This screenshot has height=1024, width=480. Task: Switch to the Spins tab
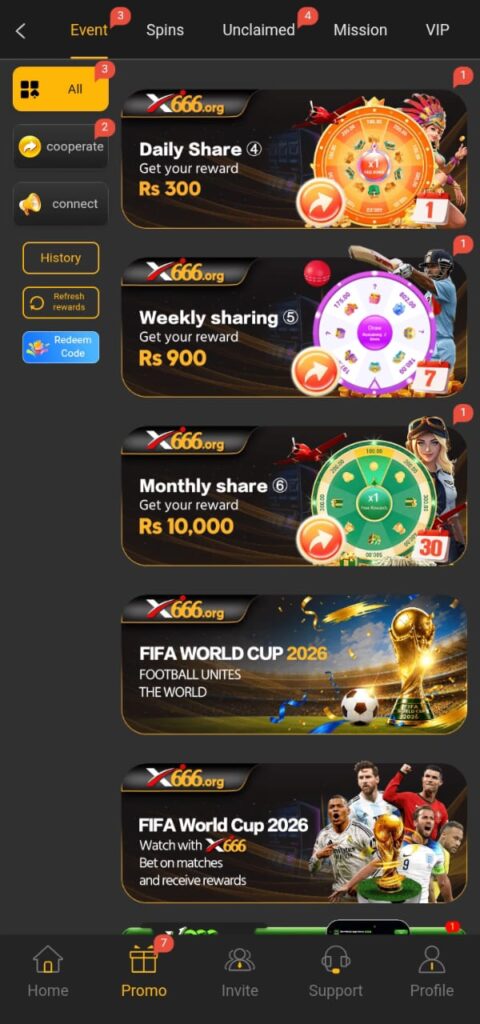(x=165, y=30)
